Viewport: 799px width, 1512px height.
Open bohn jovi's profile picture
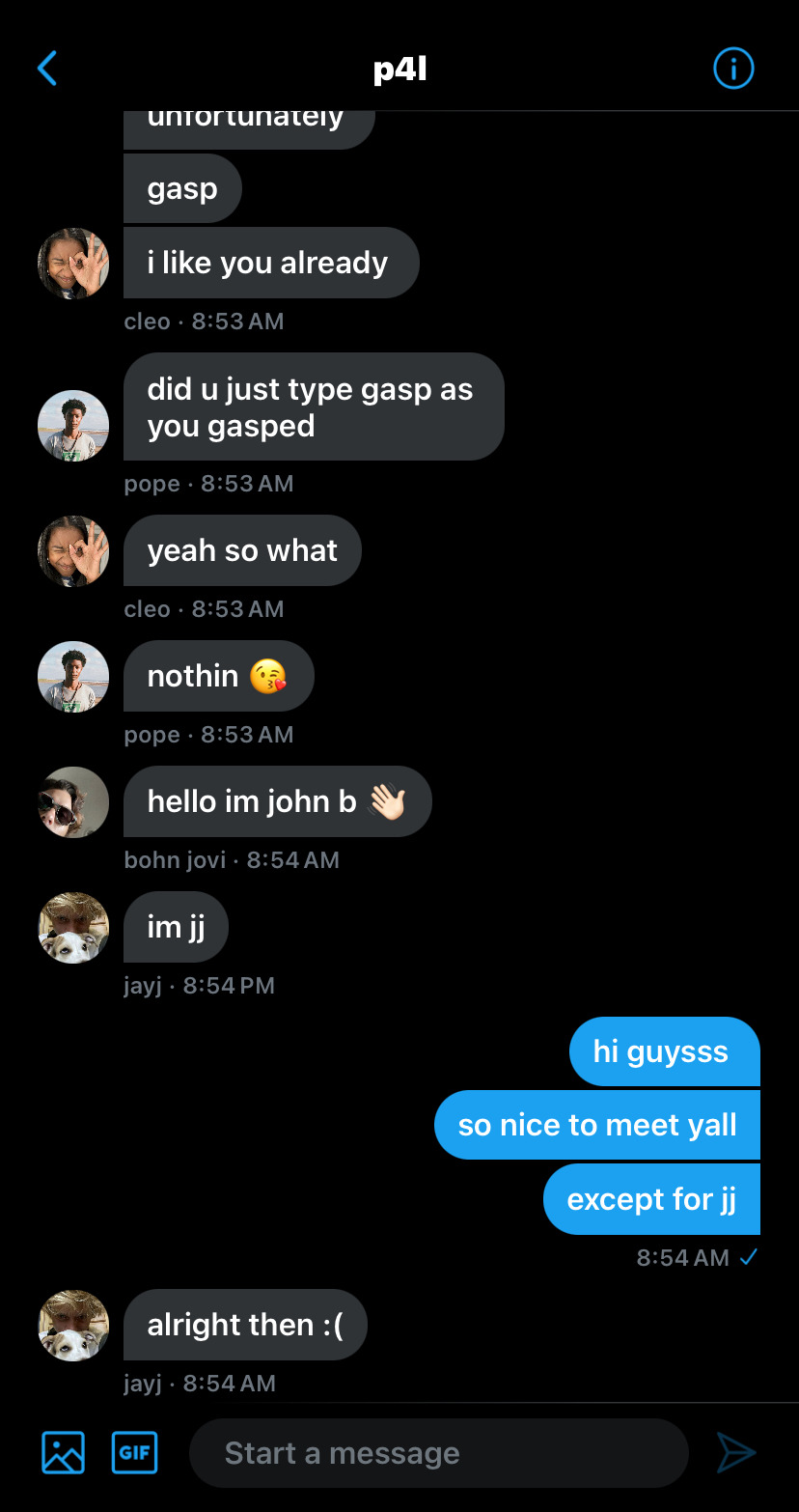[x=73, y=801]
